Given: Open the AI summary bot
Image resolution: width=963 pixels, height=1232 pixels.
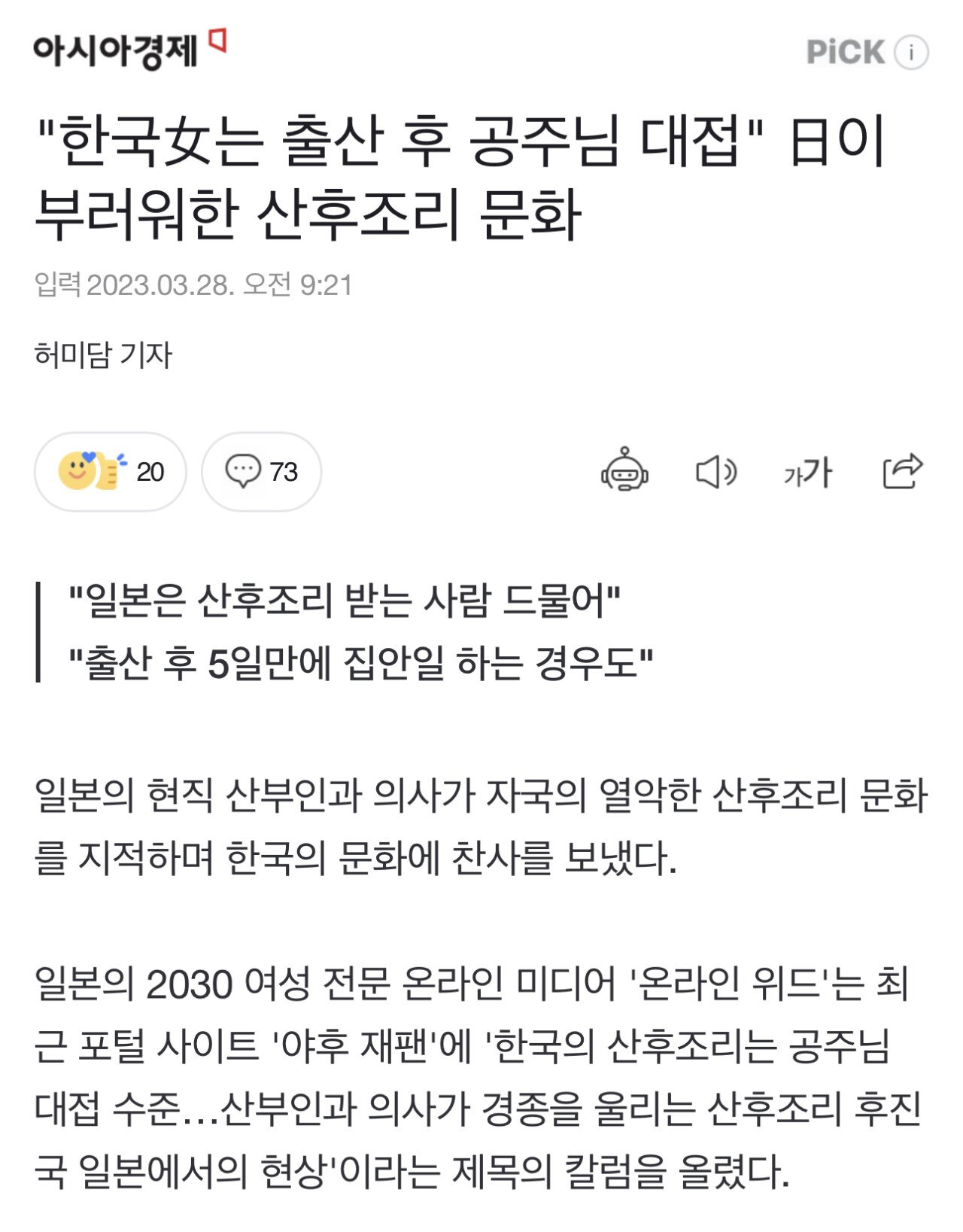Looking at the screenshot, I should [x=624, y=472].
